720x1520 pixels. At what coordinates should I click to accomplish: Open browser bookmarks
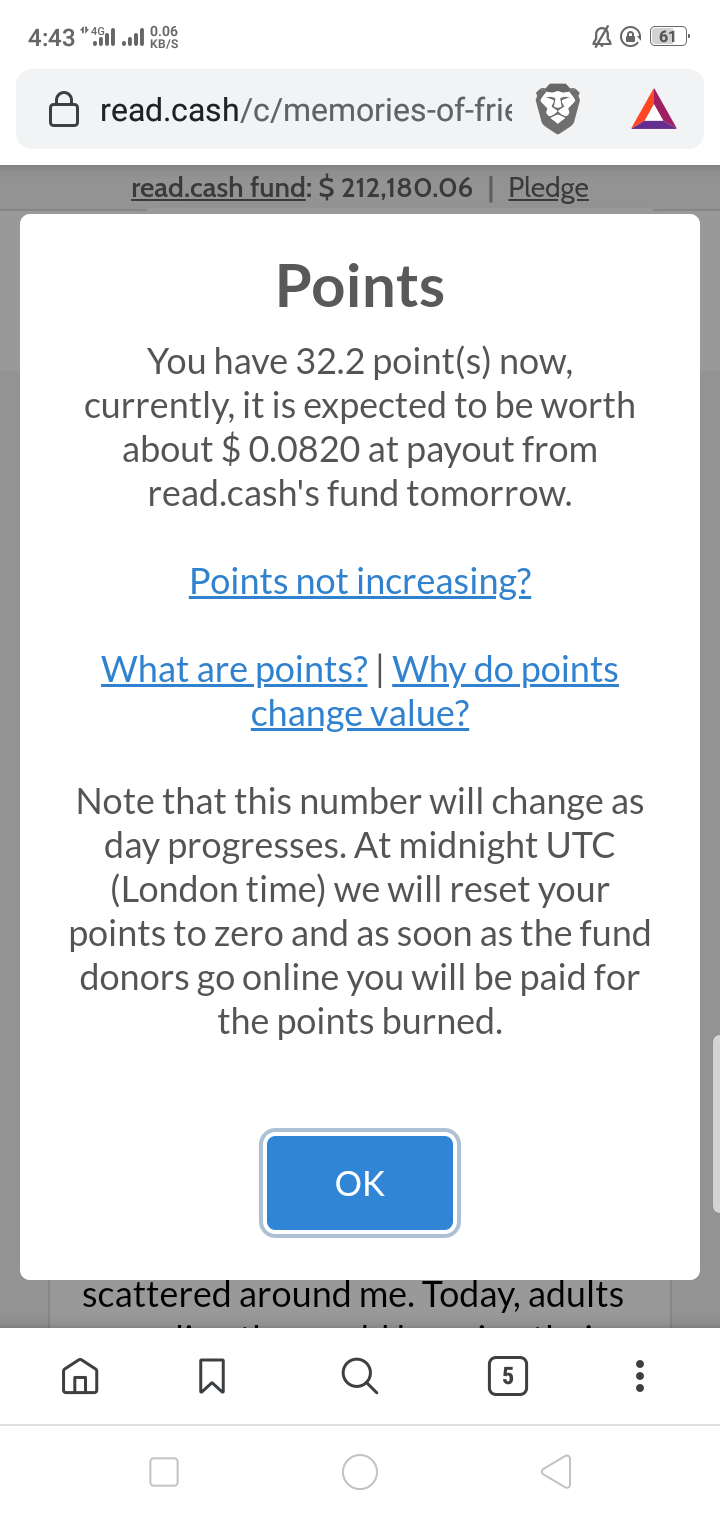click(x=212, y=1377)
